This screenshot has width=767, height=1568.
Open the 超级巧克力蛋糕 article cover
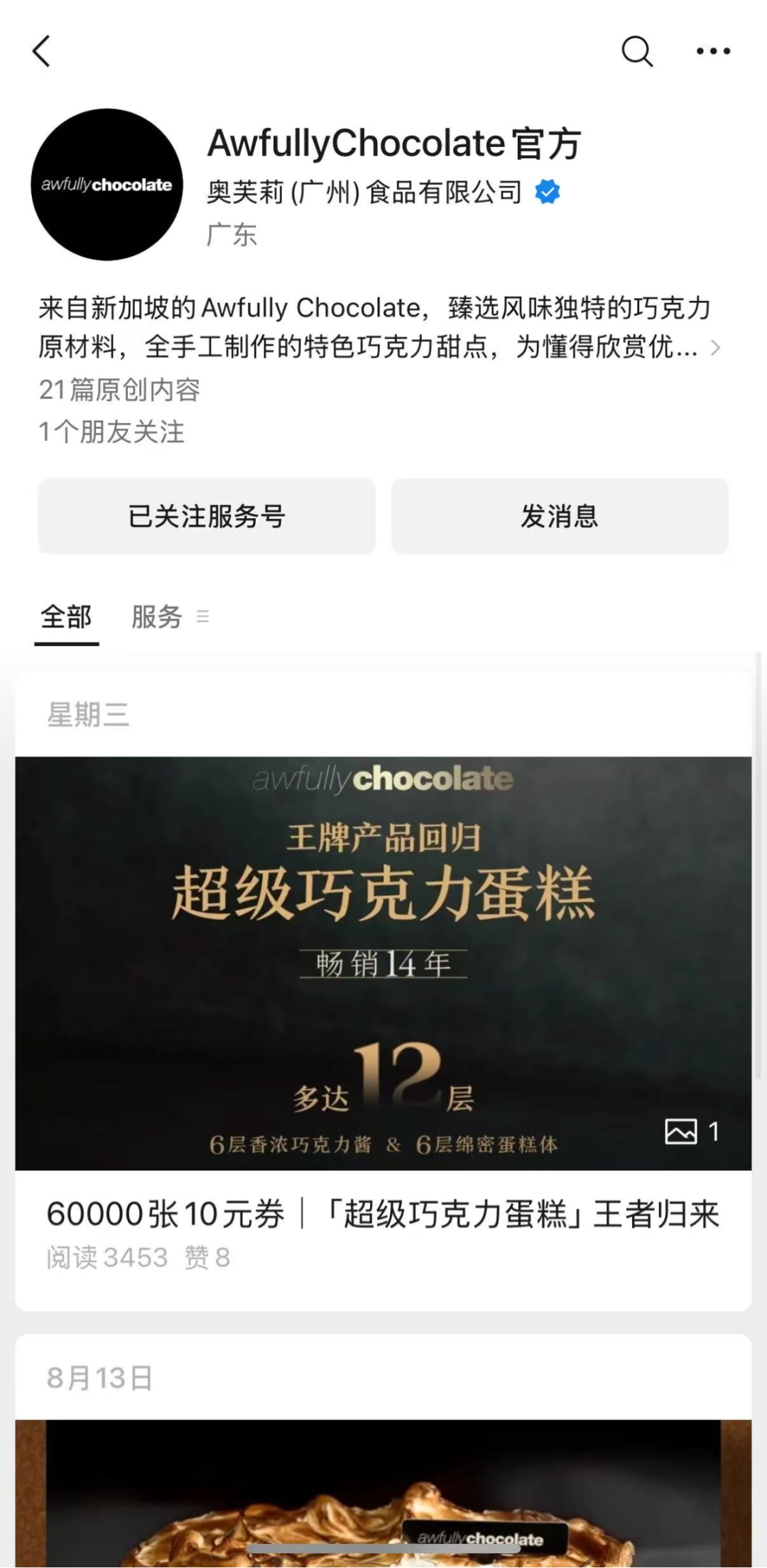pyautogui.click(x=383, y=963)
